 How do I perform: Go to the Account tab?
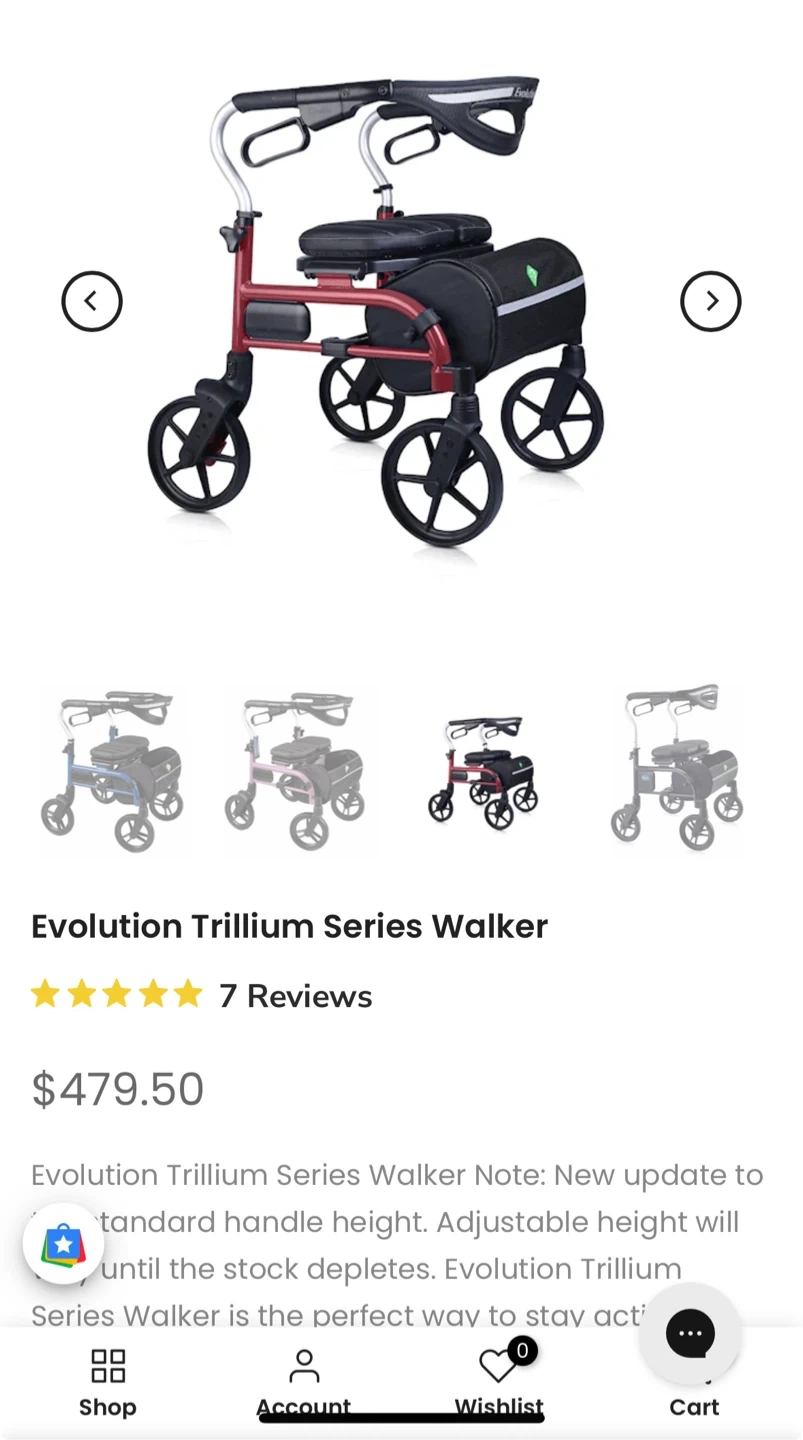(304, 1383)
